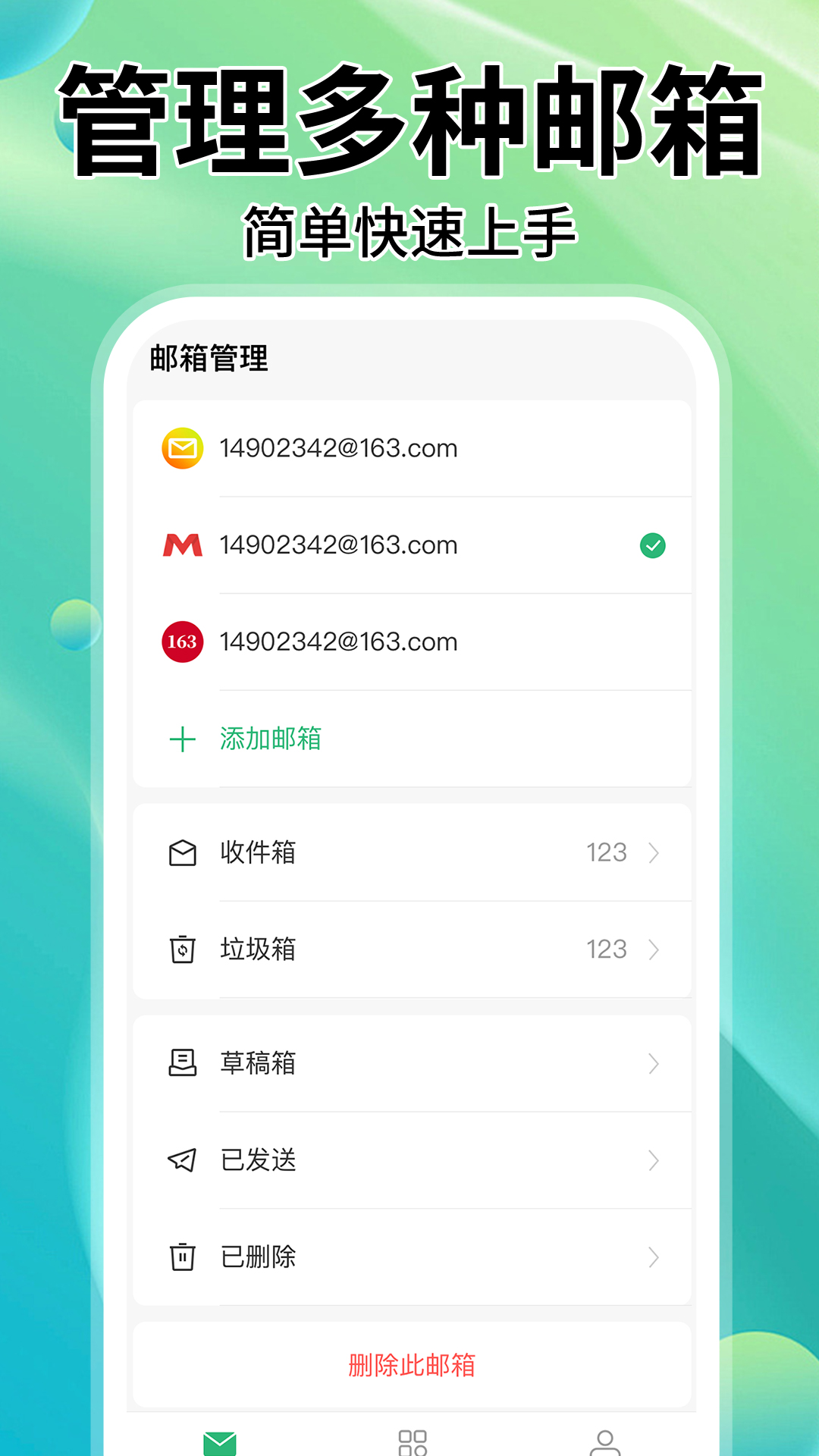Click the 垃圾箱 trash bin icon
Screen dimensions: 819x1456
(x=182, y=949)
